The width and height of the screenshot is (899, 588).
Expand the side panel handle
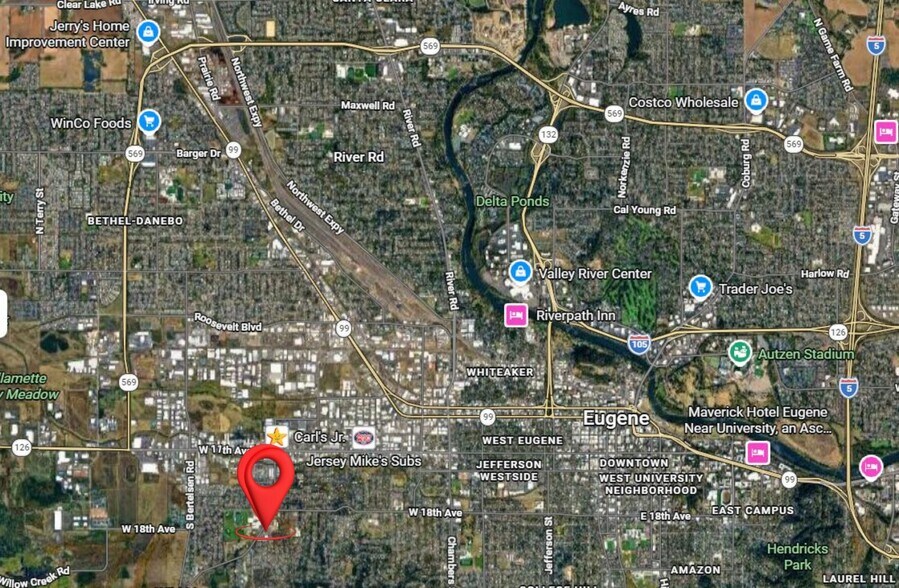(x=4, y=313)
